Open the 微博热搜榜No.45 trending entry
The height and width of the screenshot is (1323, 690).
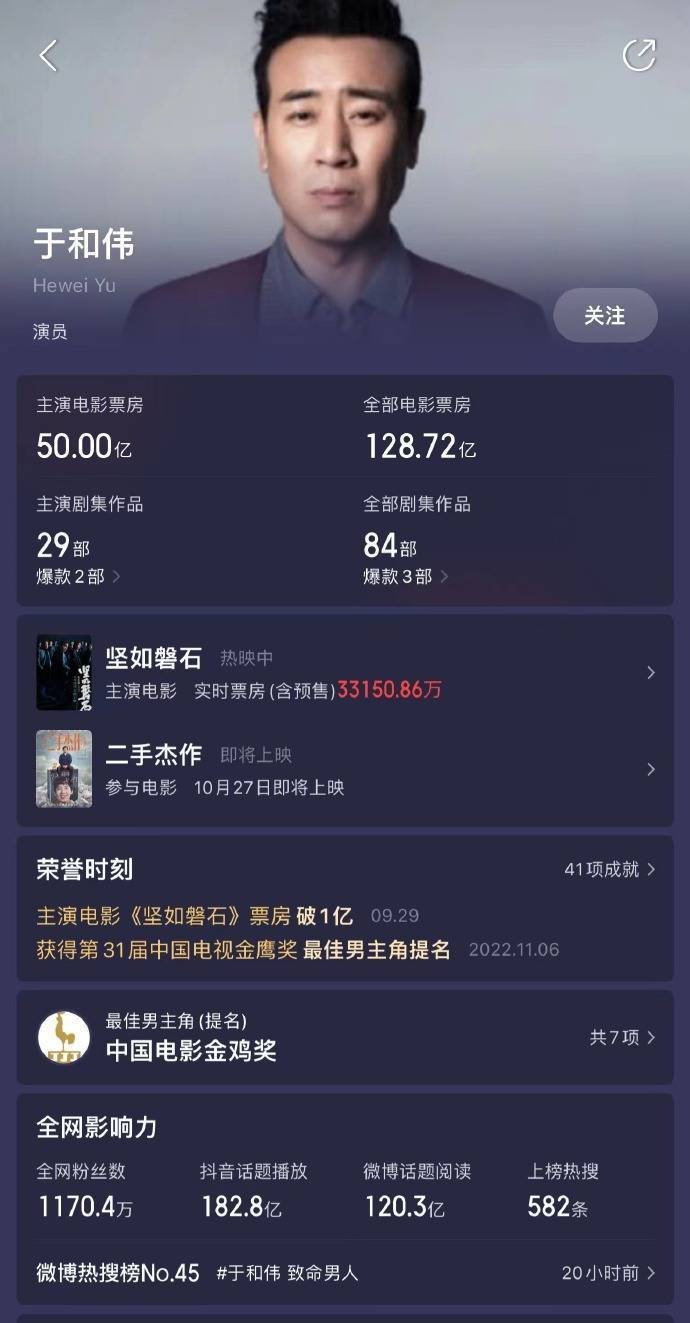click(344, 1273)
